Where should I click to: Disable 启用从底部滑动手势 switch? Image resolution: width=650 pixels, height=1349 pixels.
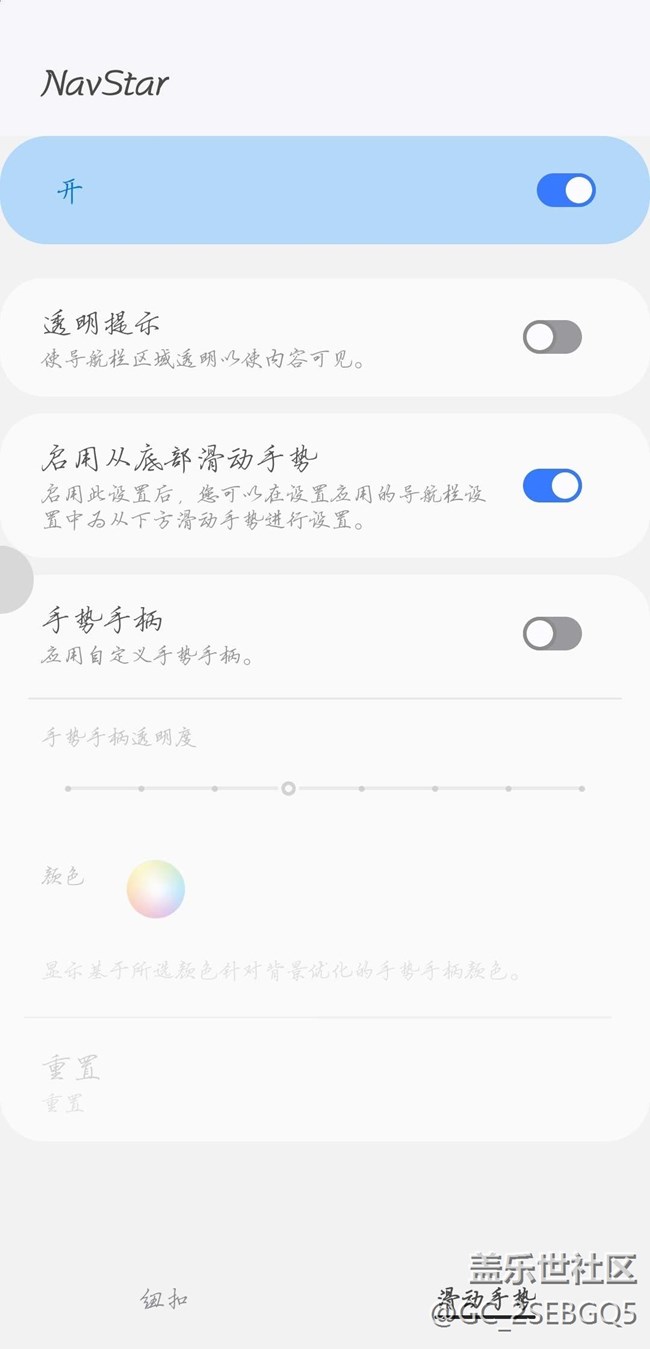pos(552,486)
